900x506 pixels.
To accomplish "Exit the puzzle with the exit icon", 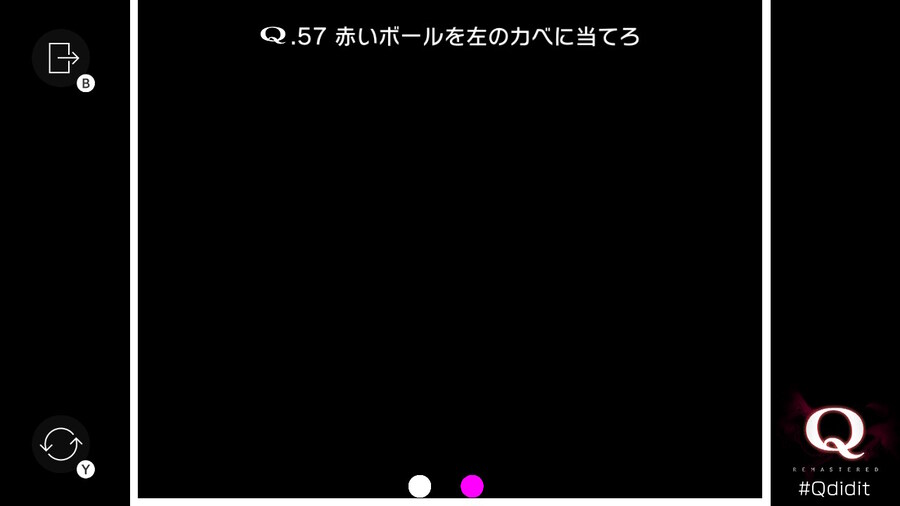I will tap(62, 58).
